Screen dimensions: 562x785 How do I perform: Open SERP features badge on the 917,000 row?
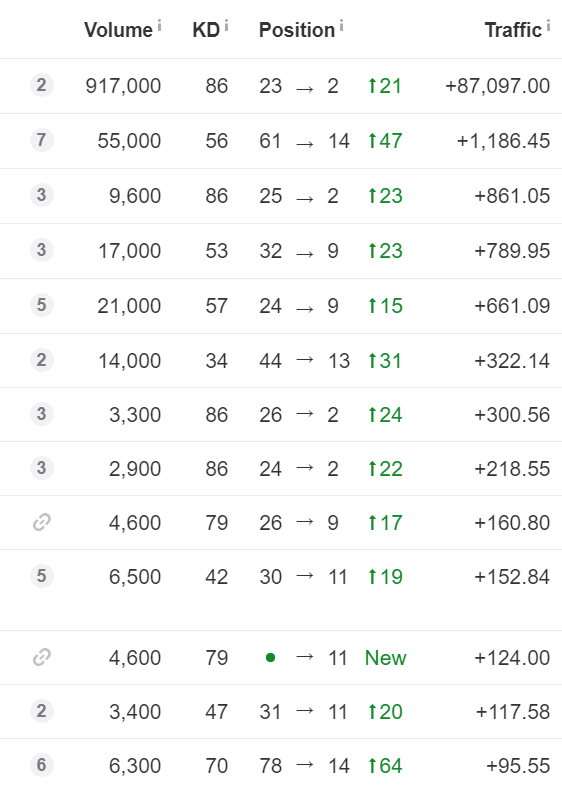42,85
